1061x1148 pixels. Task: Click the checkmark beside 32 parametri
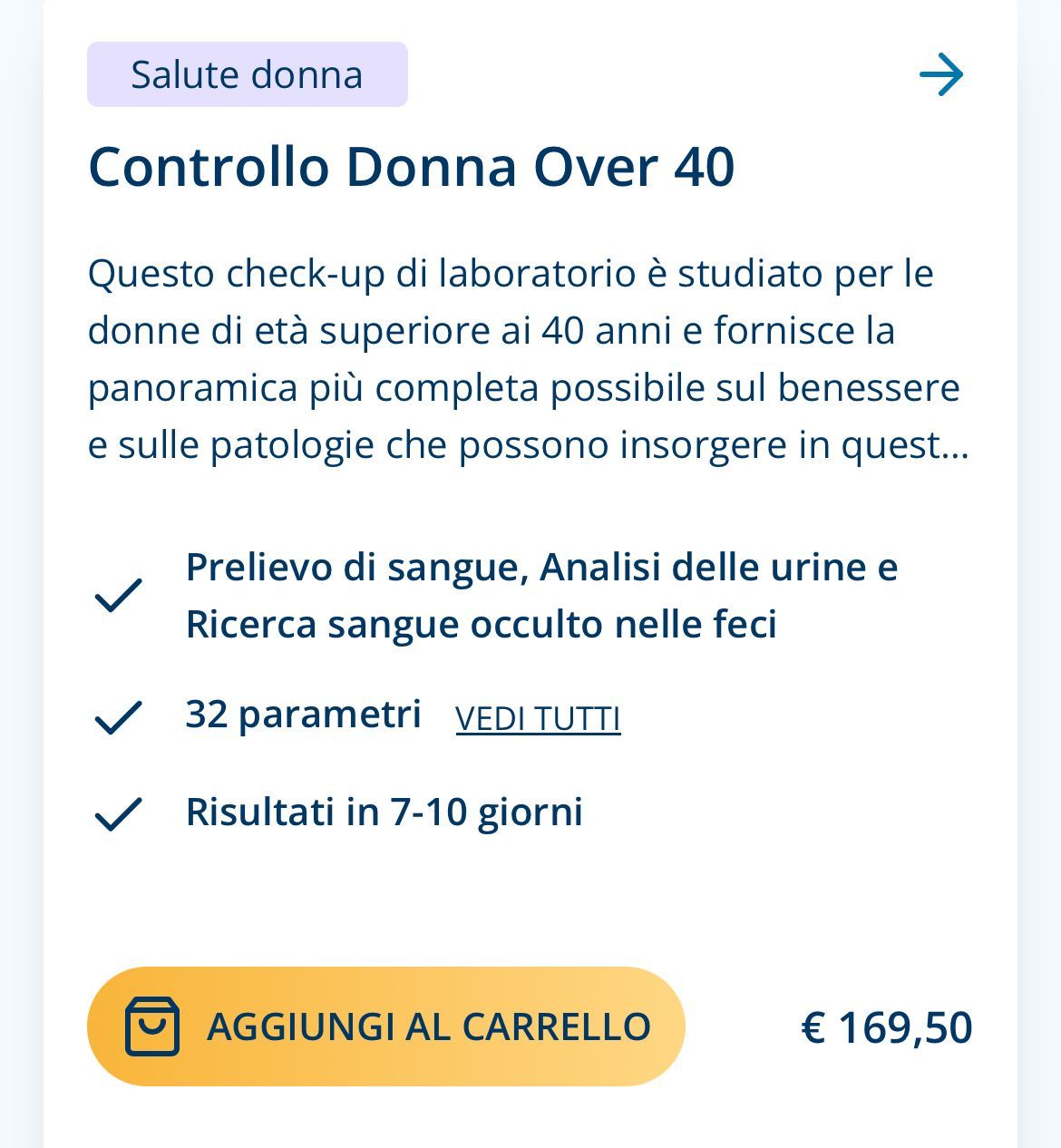(119, 718)
